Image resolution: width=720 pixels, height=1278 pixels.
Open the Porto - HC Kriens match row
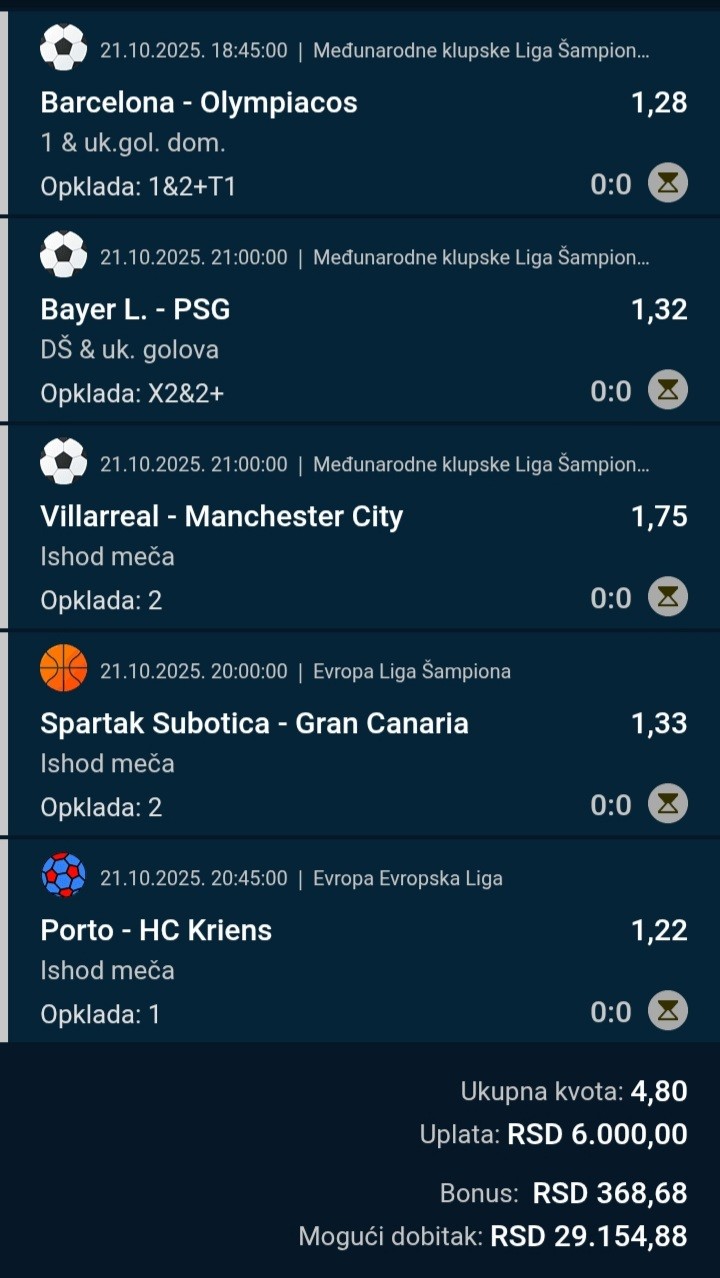tap(157, 931)
